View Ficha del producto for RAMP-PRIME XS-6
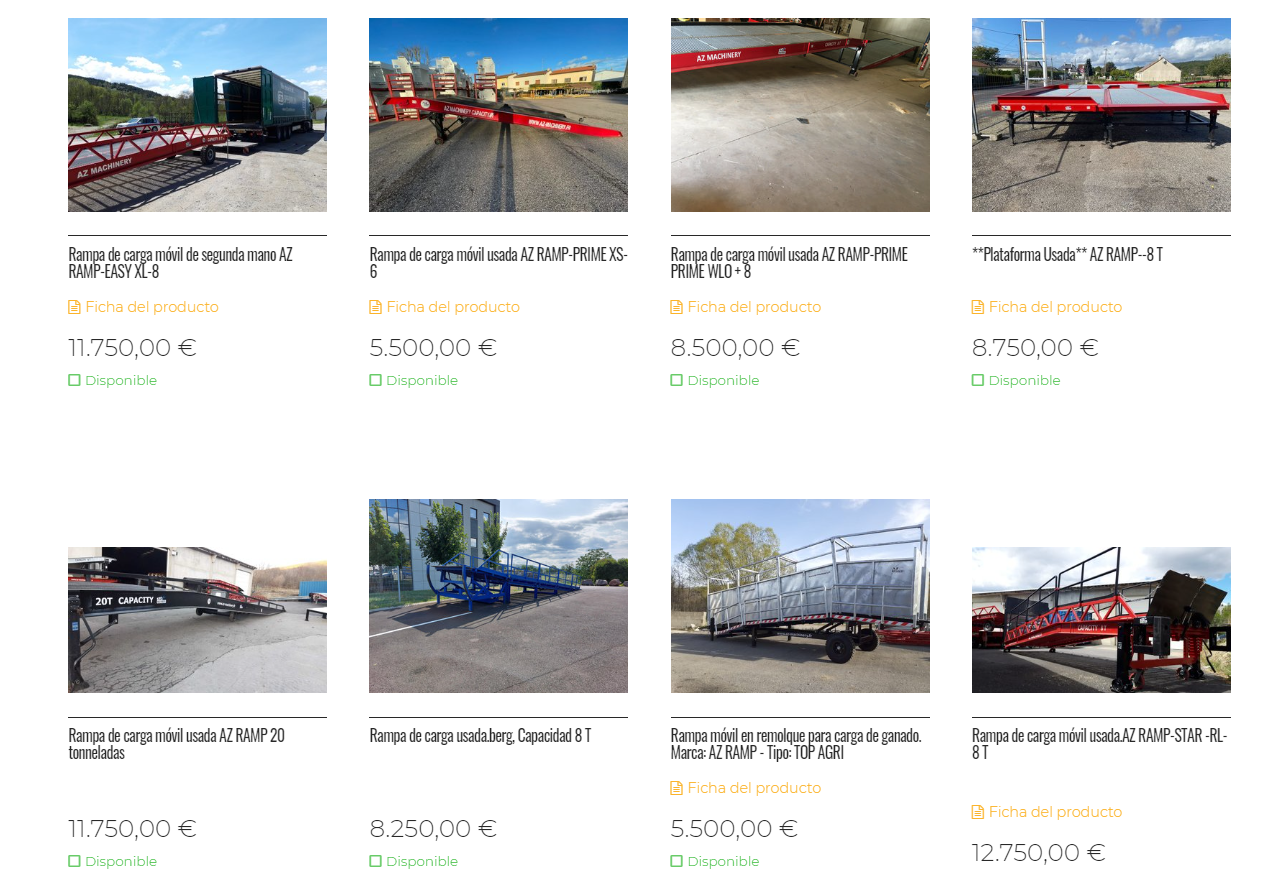 coord(452,307)
